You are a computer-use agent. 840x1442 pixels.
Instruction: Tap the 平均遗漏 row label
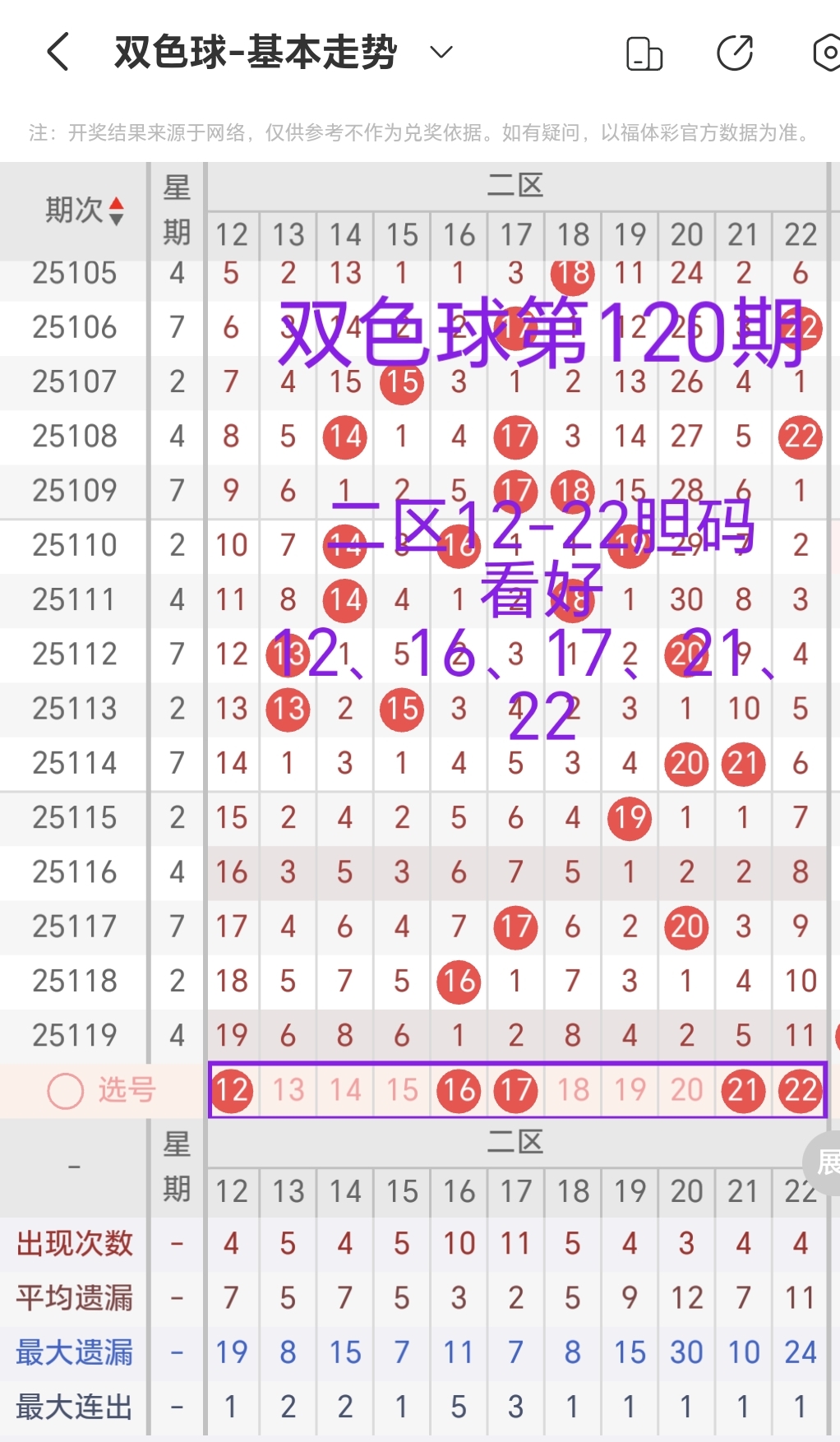[x=74, y=1297]
